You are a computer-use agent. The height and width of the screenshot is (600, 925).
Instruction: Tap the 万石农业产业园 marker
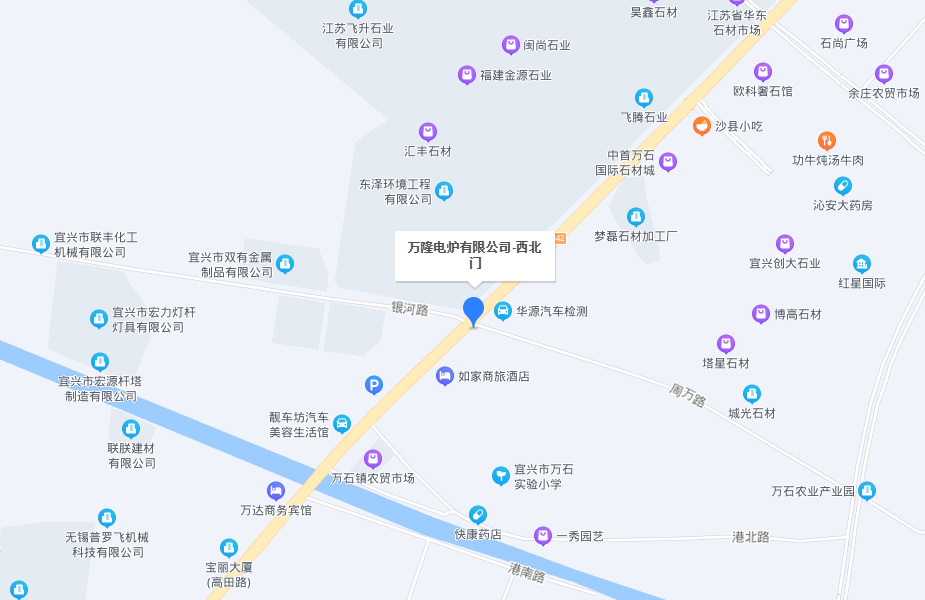867,490
